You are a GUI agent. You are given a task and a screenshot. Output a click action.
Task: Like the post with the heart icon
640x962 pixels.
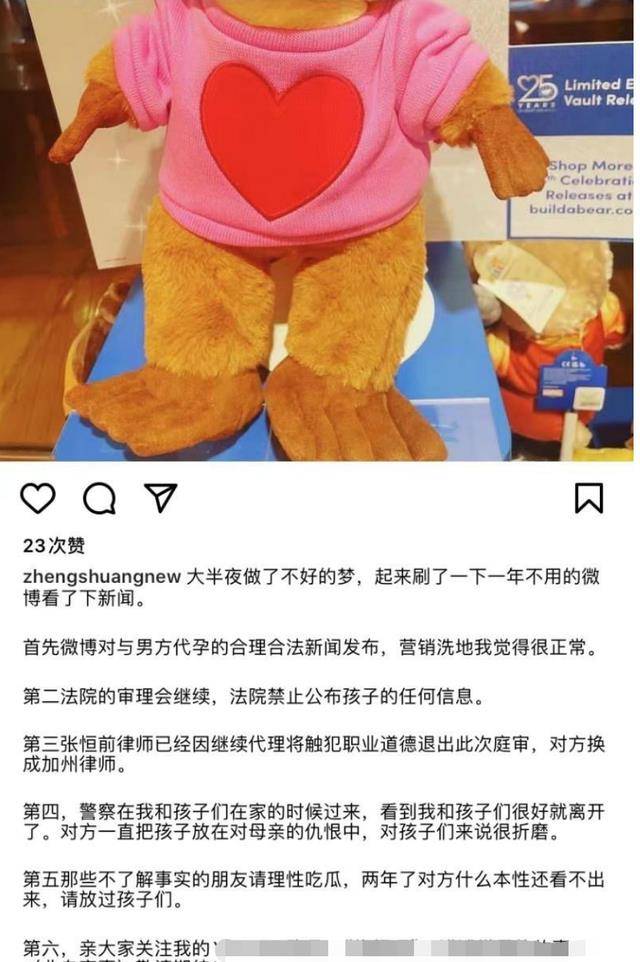pyautogui.click(x=38, y=497)
